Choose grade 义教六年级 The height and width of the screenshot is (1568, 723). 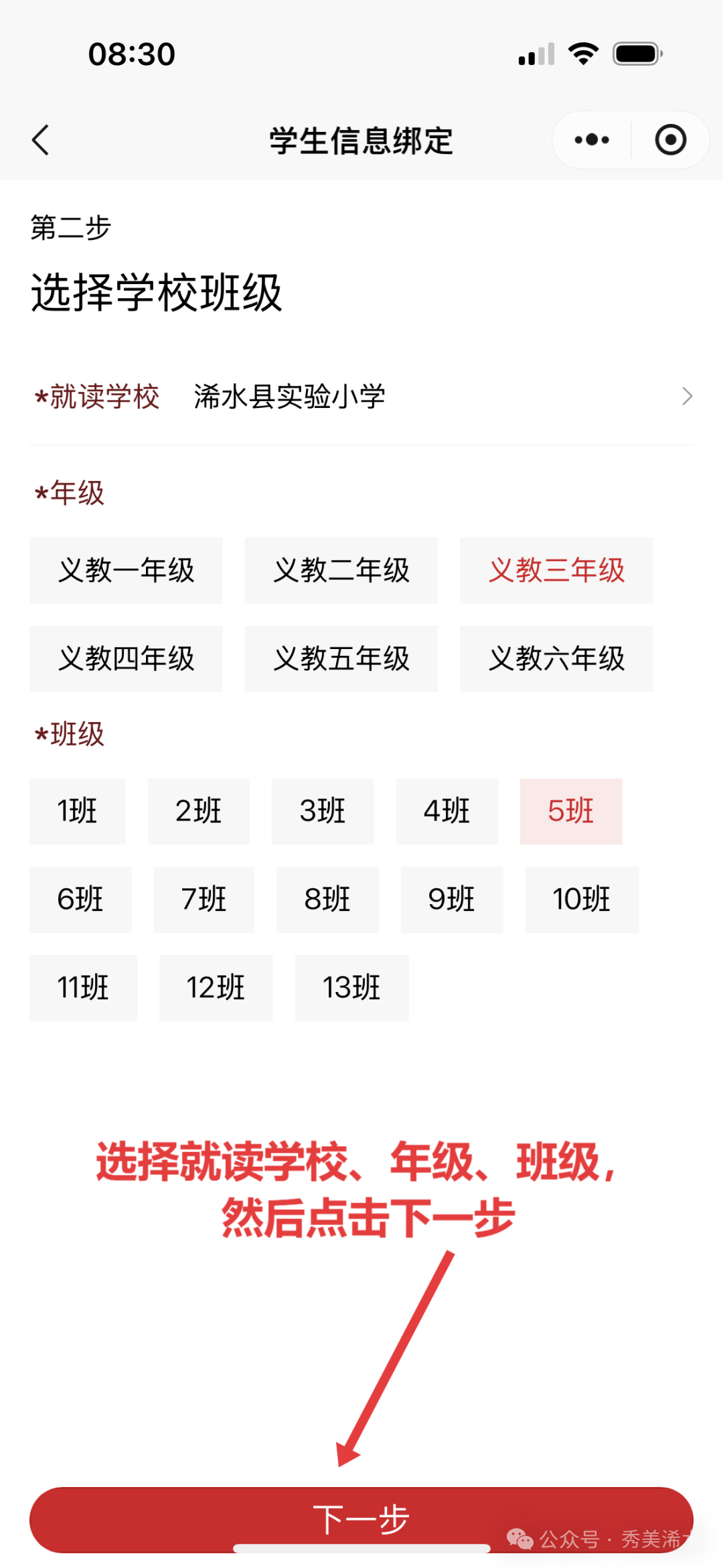coord(556,658)
